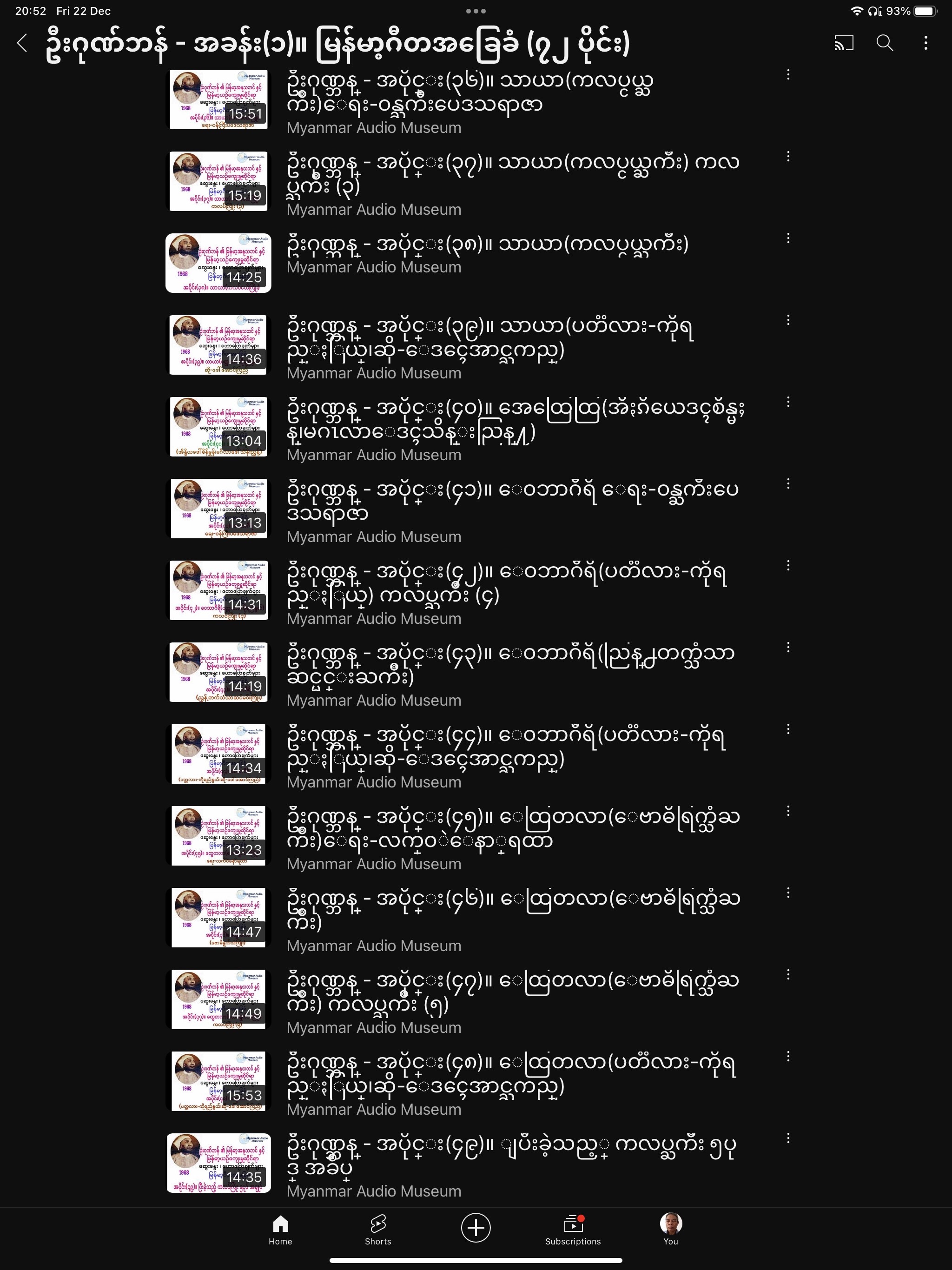Open more options for the 14:47 video
Screen dimensions: 952x1270
tap(788, 893)
